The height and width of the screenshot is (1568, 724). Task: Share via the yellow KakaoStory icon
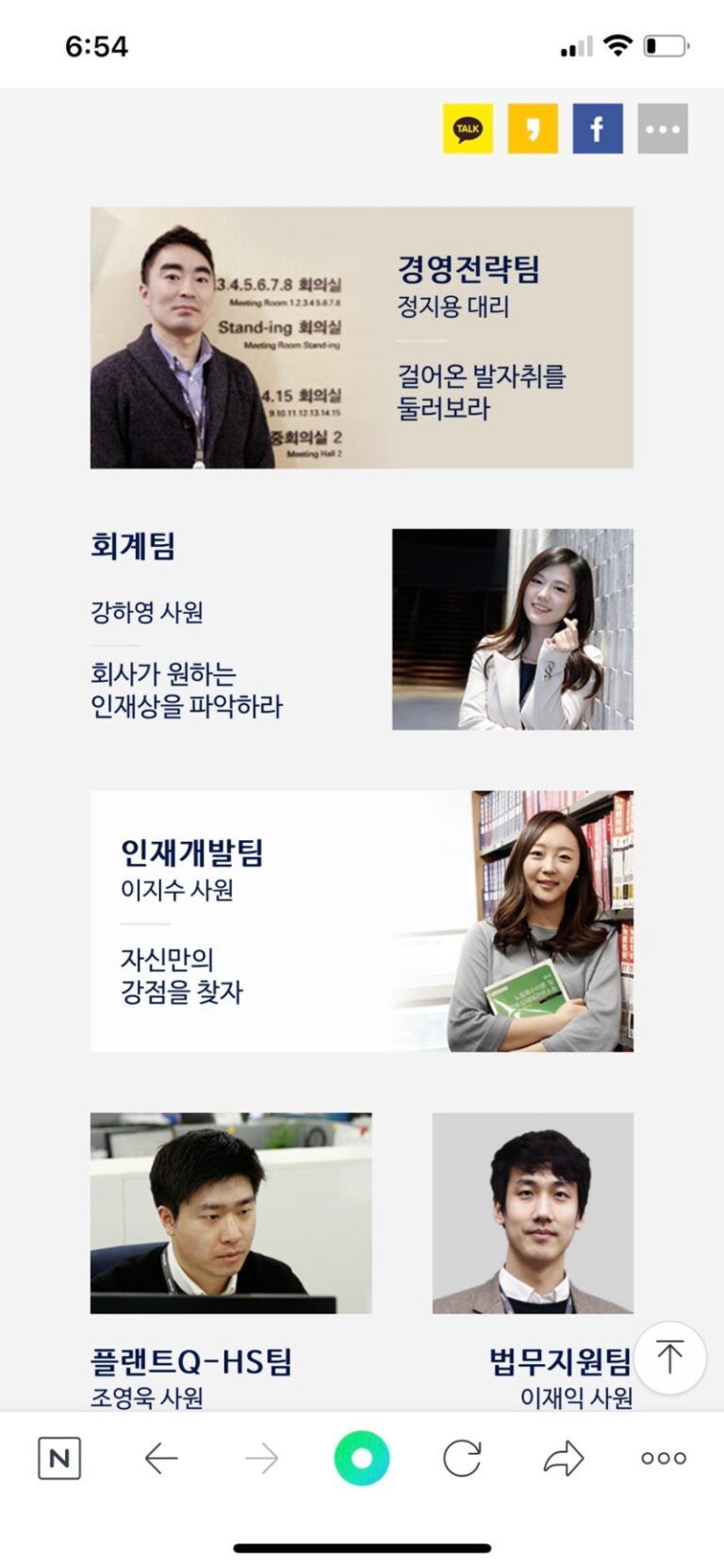533,128
